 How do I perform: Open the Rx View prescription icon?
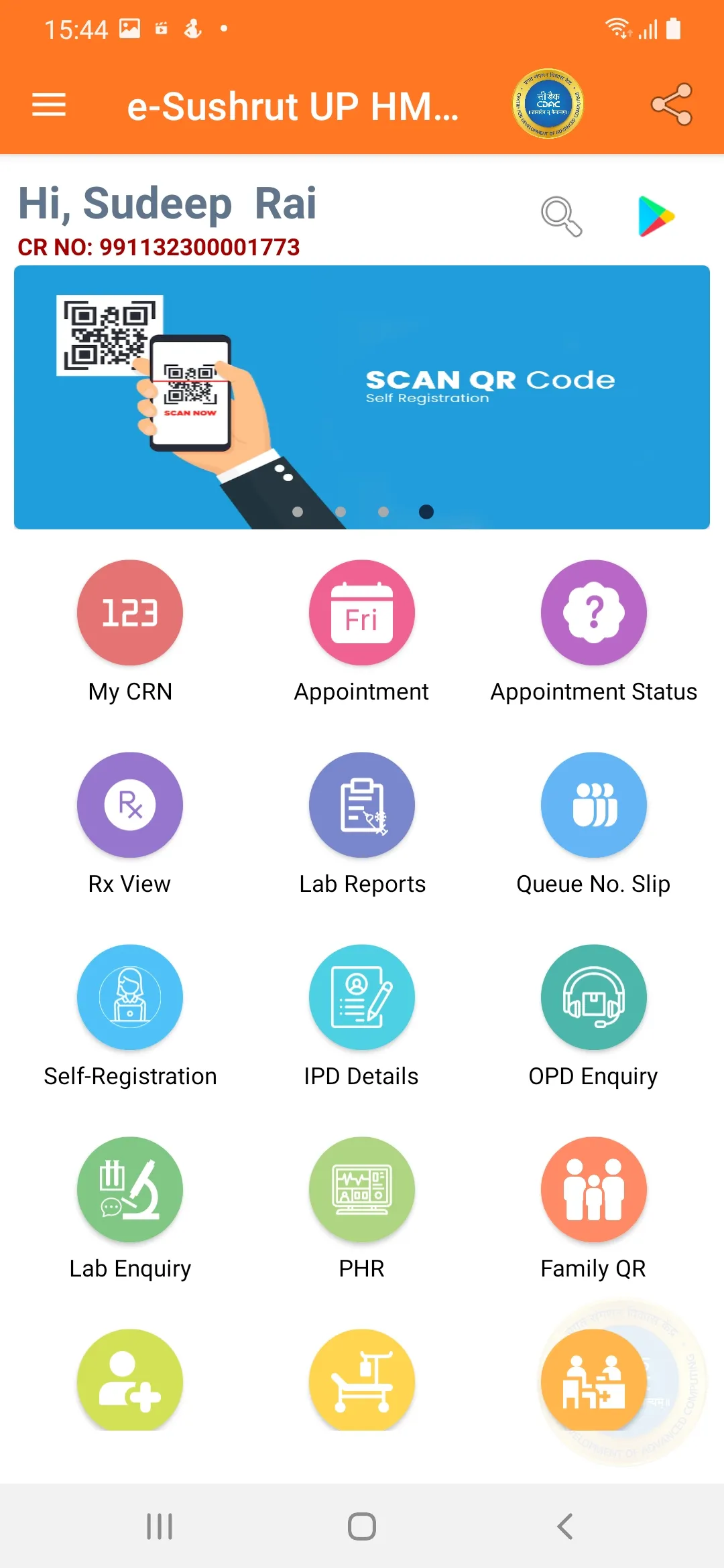[x=129, y=805]
